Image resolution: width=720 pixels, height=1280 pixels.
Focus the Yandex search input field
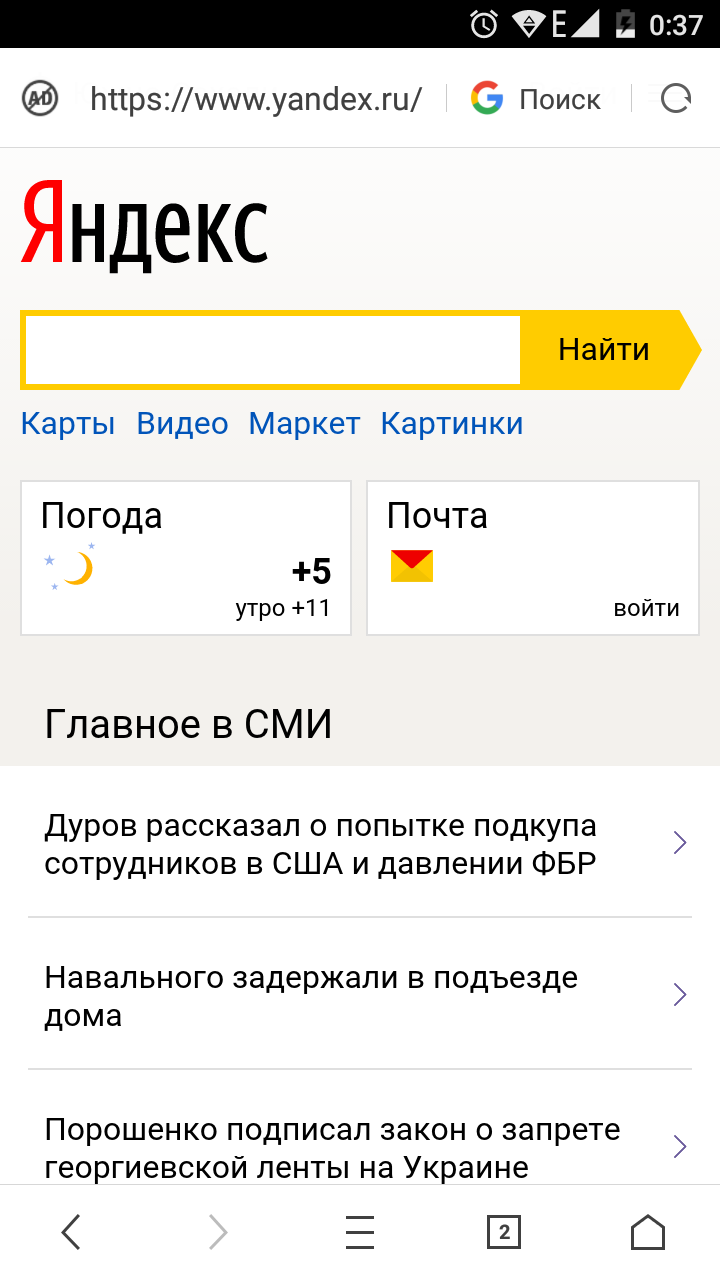click(x=272, y=350)
